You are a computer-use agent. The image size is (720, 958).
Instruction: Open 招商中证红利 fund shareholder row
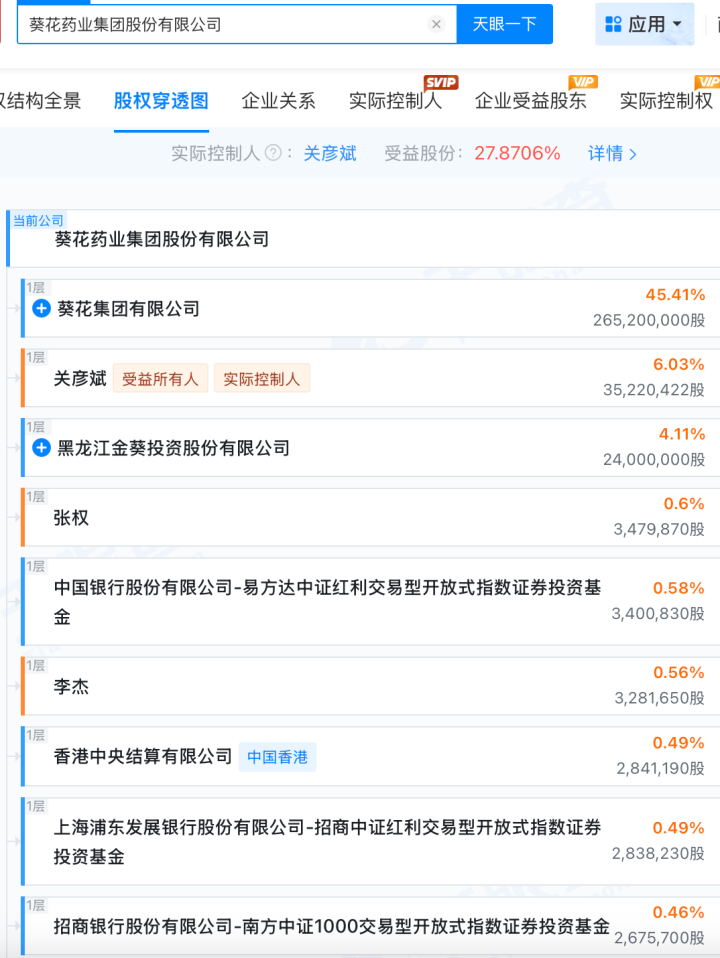(x=327, y=841)
